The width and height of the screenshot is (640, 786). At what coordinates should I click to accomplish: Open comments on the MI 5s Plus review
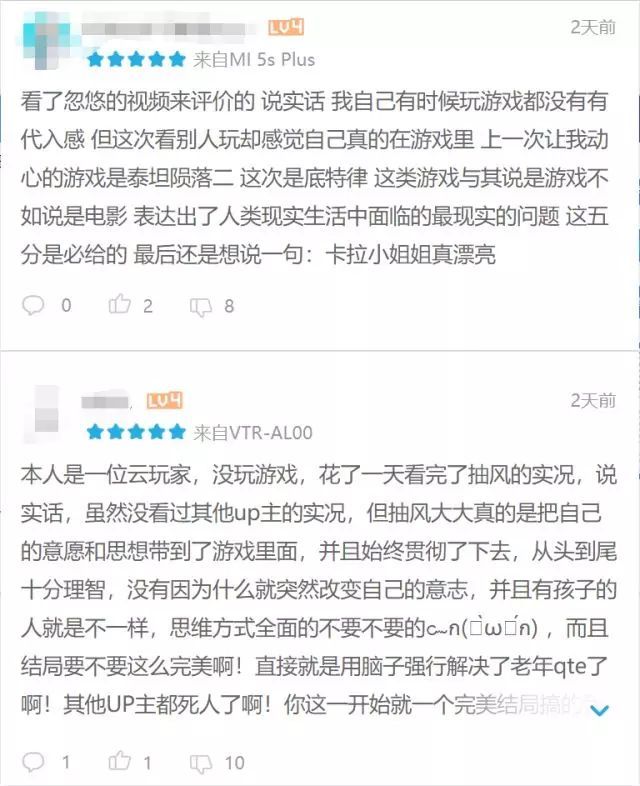(x=34, y=305)
